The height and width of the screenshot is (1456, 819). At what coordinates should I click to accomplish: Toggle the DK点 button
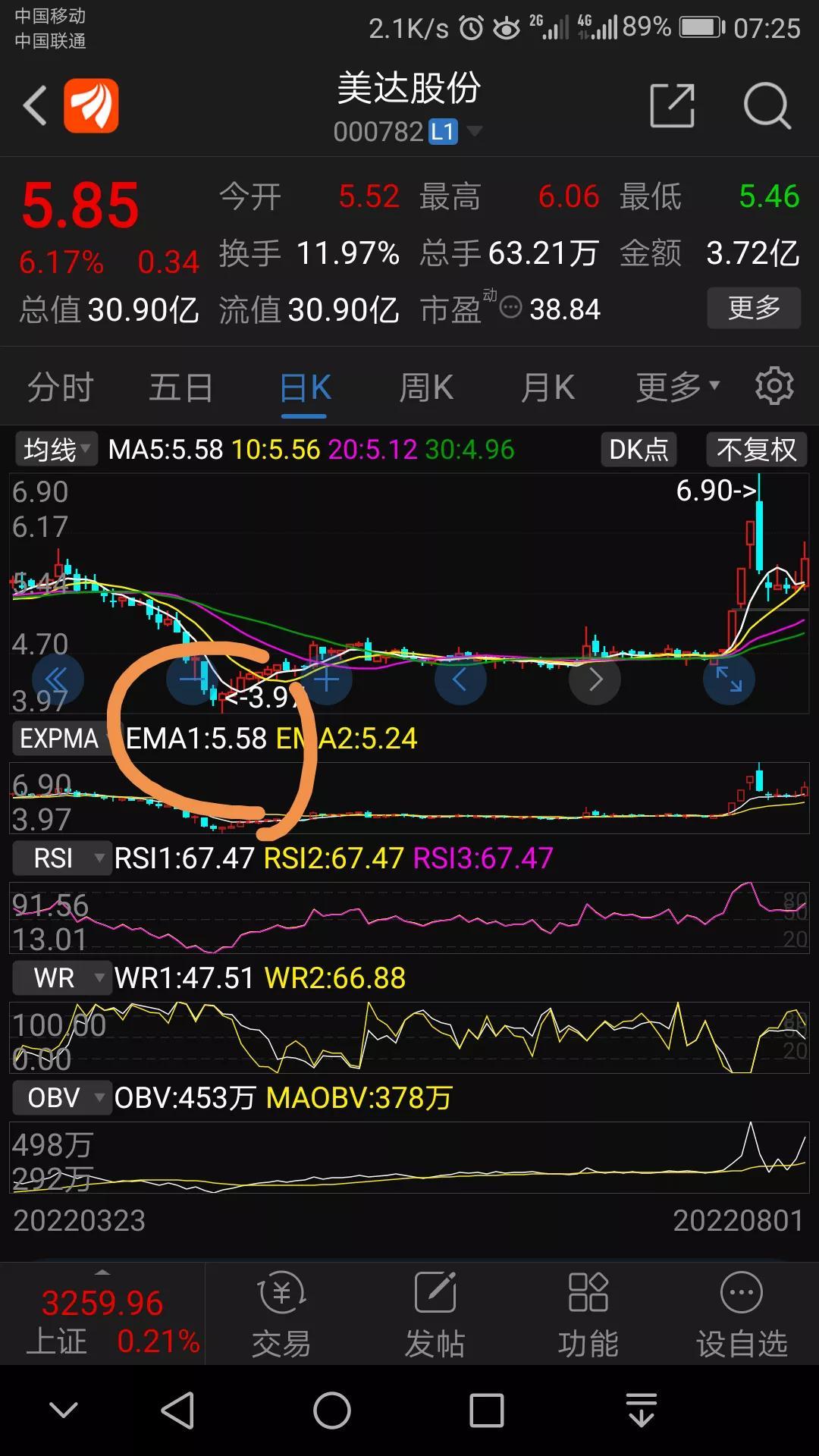coord(639,450)
